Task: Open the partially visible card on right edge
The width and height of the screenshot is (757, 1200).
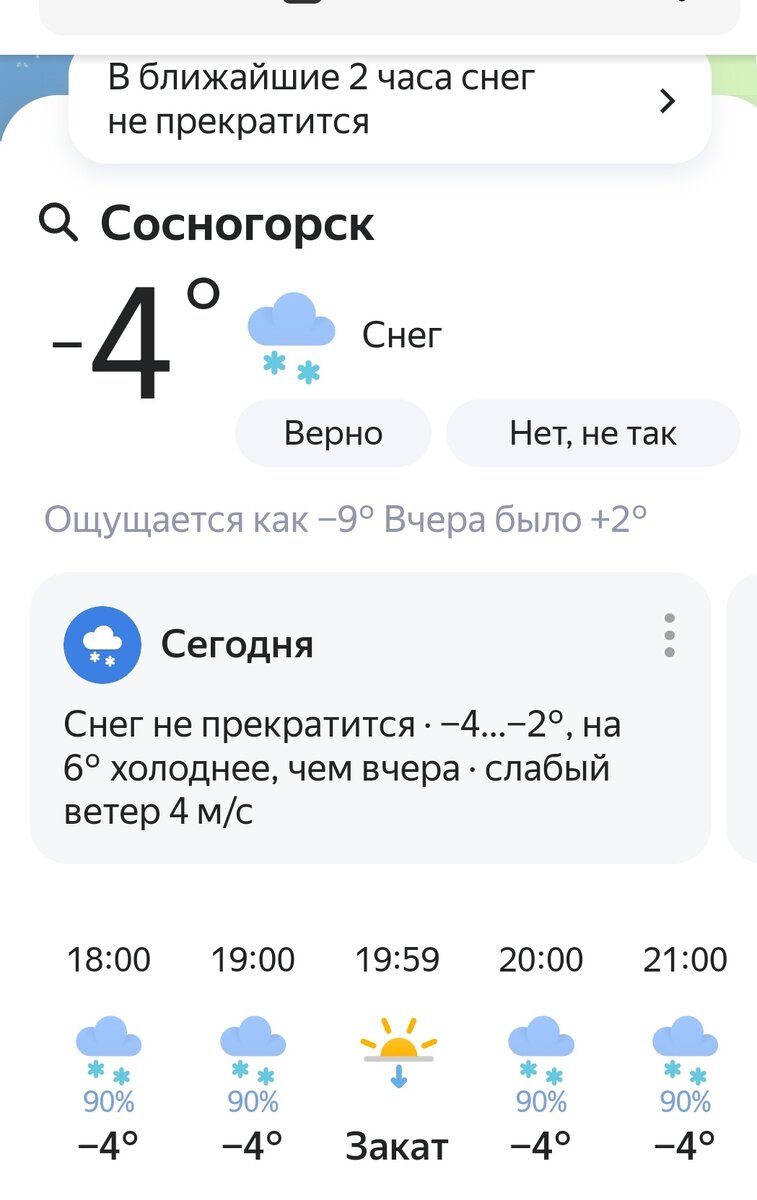Action: (x=746, y=715)
